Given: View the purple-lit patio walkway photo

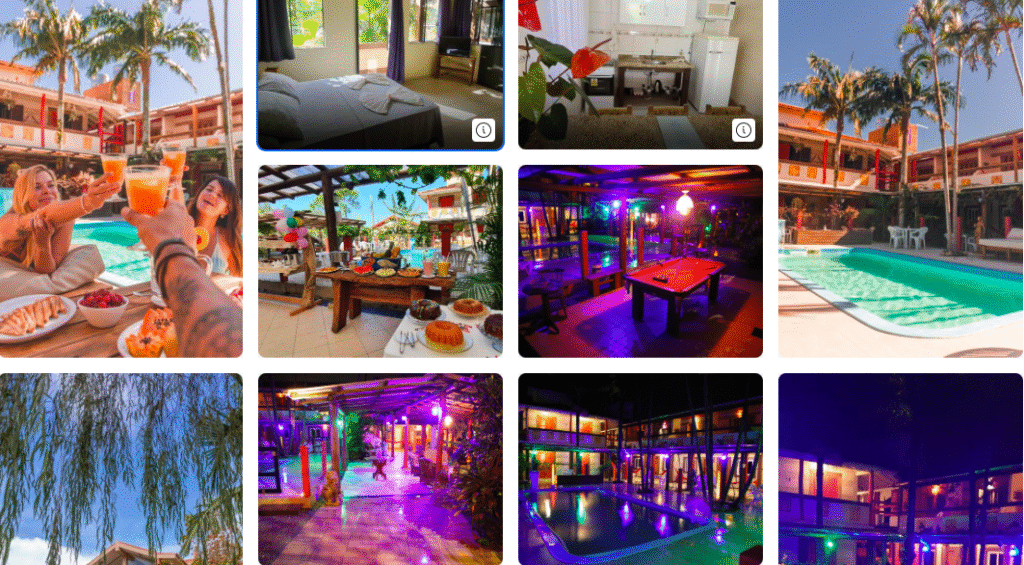Looking at the screenshot, I should (380, 470).
